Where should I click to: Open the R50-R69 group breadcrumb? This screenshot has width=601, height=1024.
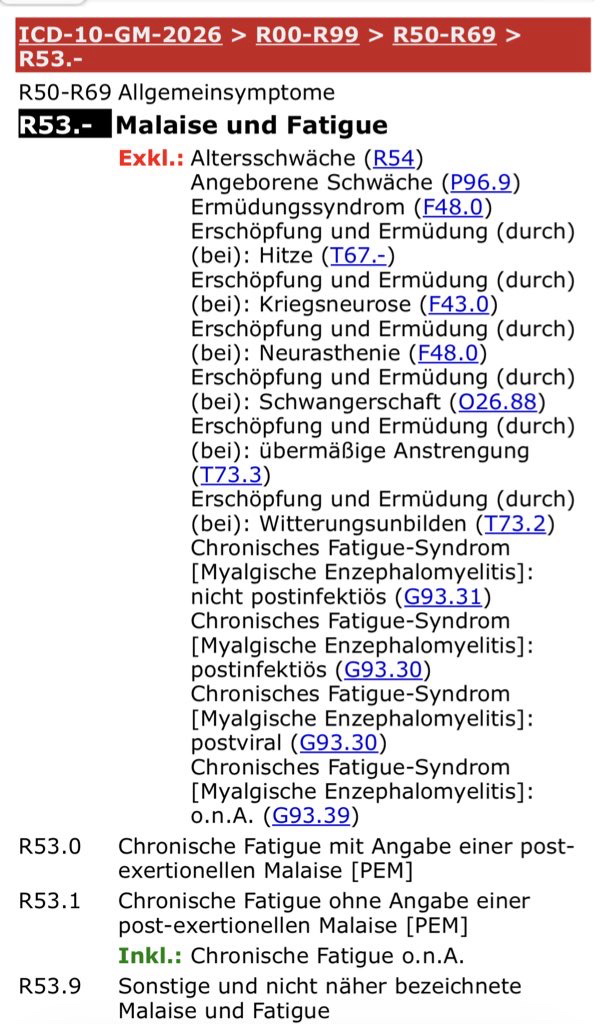point(444,35)
